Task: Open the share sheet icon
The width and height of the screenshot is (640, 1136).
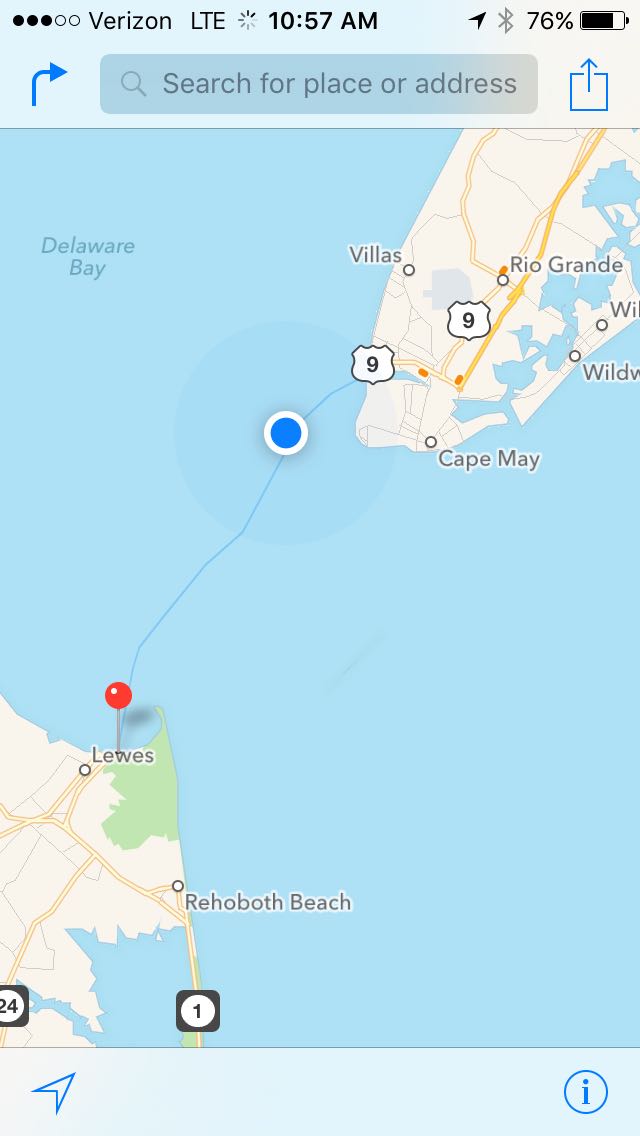Action: click(589, 85)
